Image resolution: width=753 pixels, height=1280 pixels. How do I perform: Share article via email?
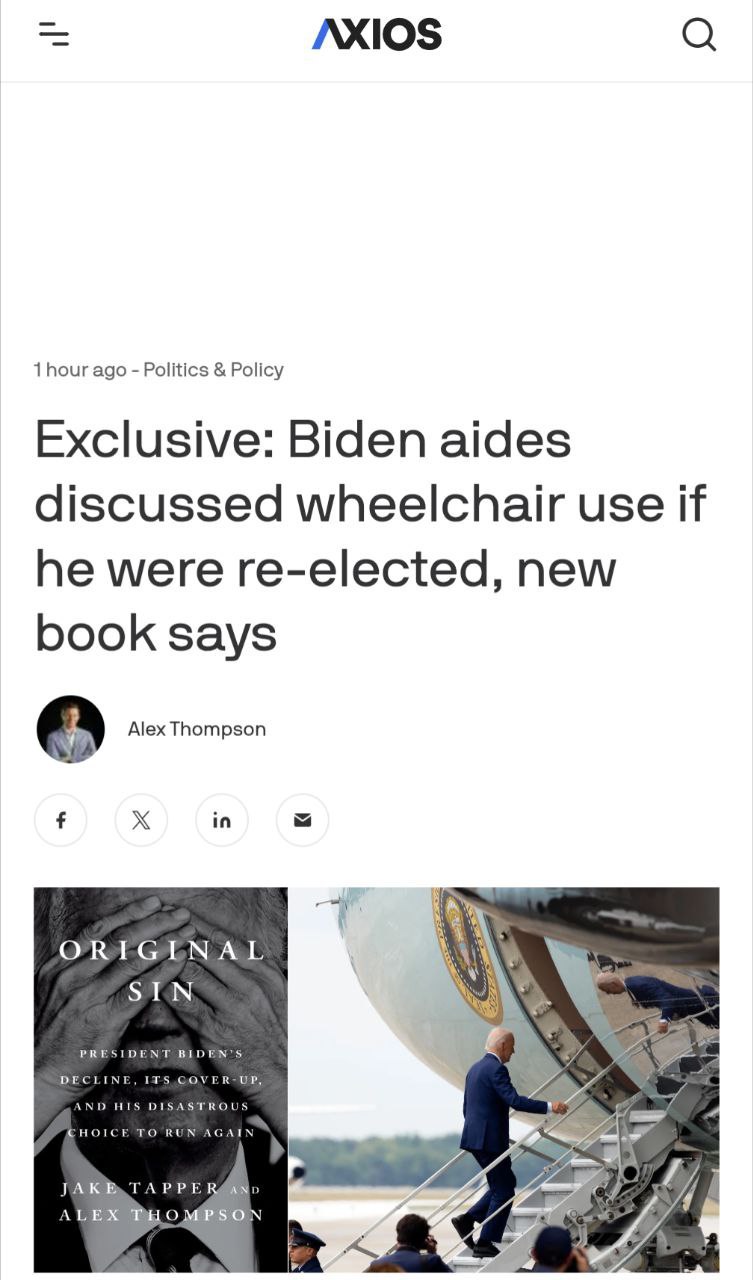(302, 820)
